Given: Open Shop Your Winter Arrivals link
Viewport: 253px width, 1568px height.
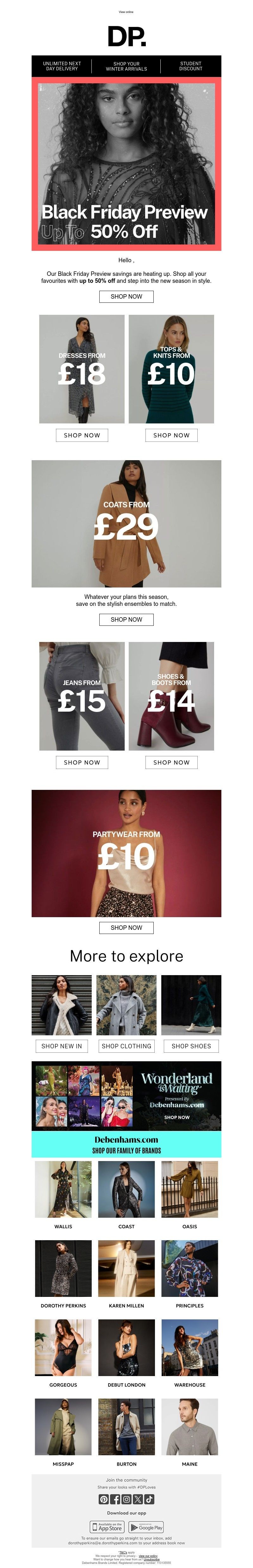Looking at the screenshot, I should point(126,66).
